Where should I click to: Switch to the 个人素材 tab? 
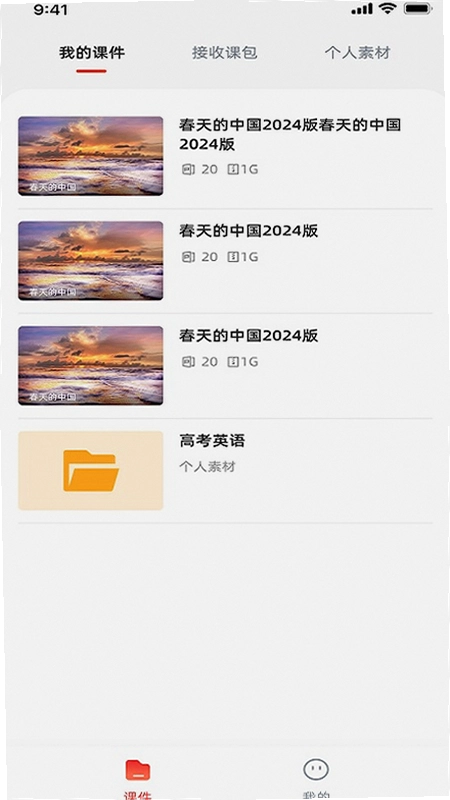[x=357, y=53]
